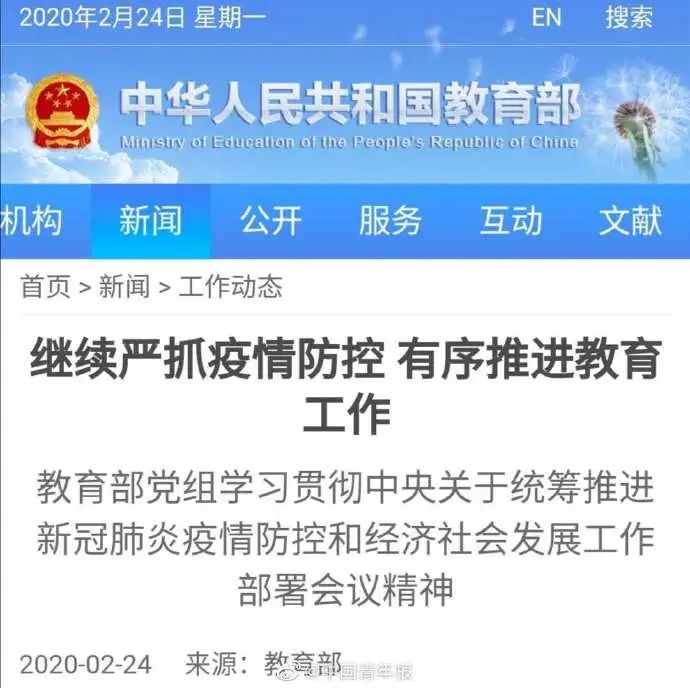Switch site language via EN link
690x688 pixels.
tap(547, 17)
